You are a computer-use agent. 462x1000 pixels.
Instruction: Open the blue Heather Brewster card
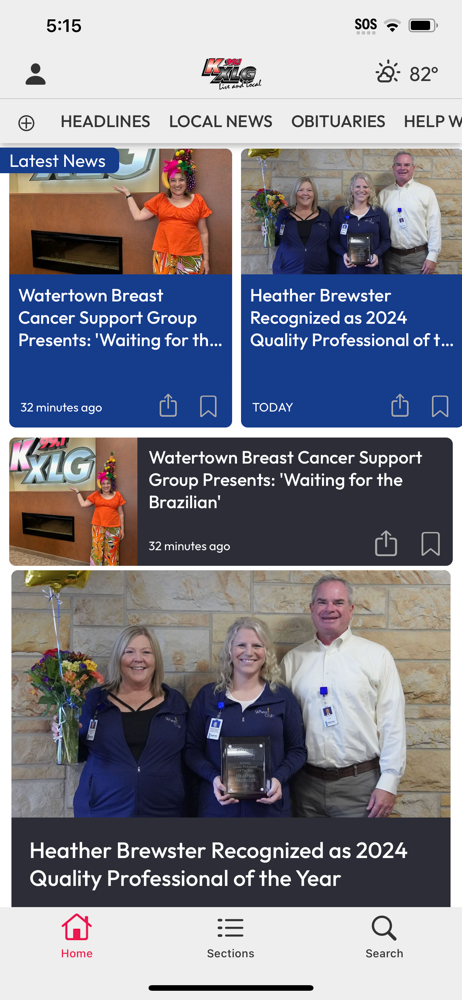(x=352, y=288)
